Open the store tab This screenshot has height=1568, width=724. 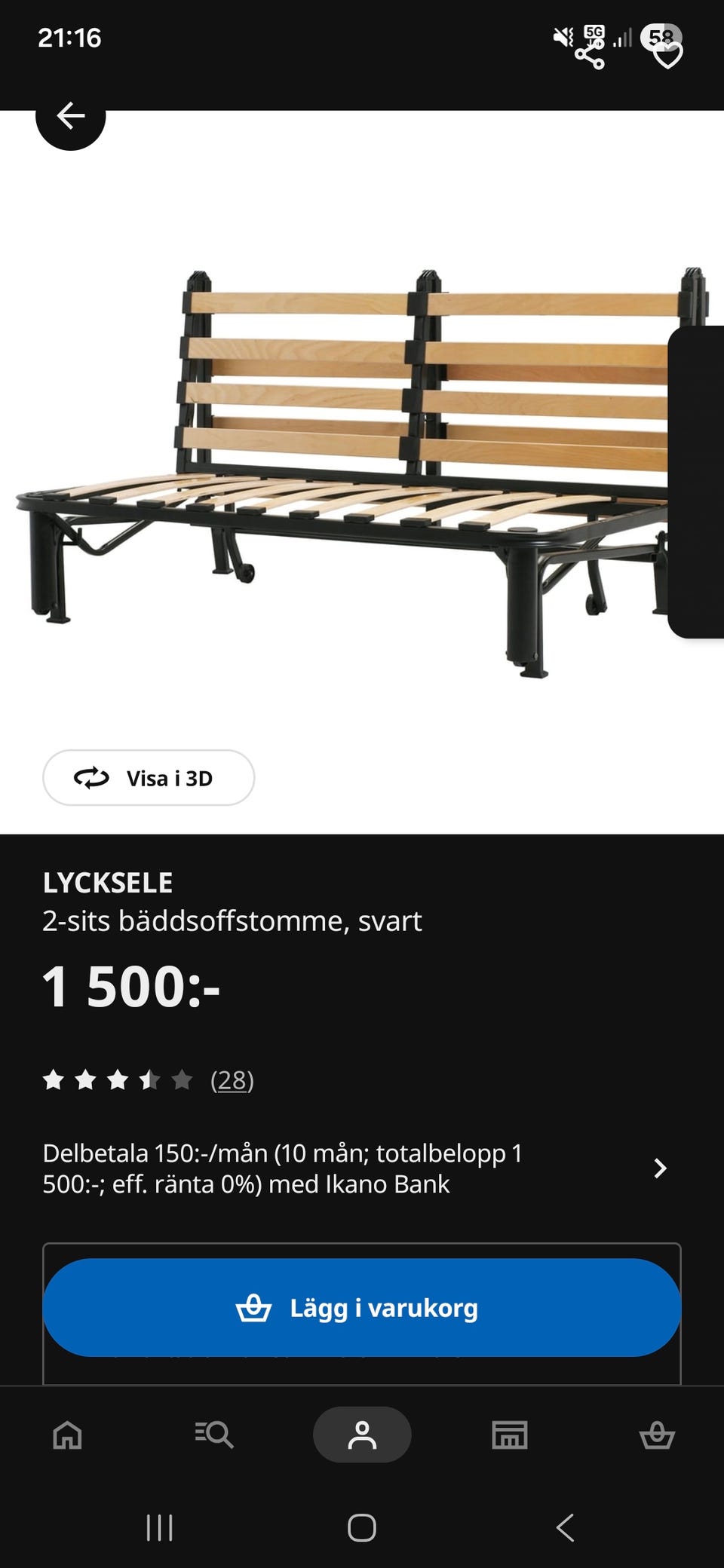point(510,1435)
